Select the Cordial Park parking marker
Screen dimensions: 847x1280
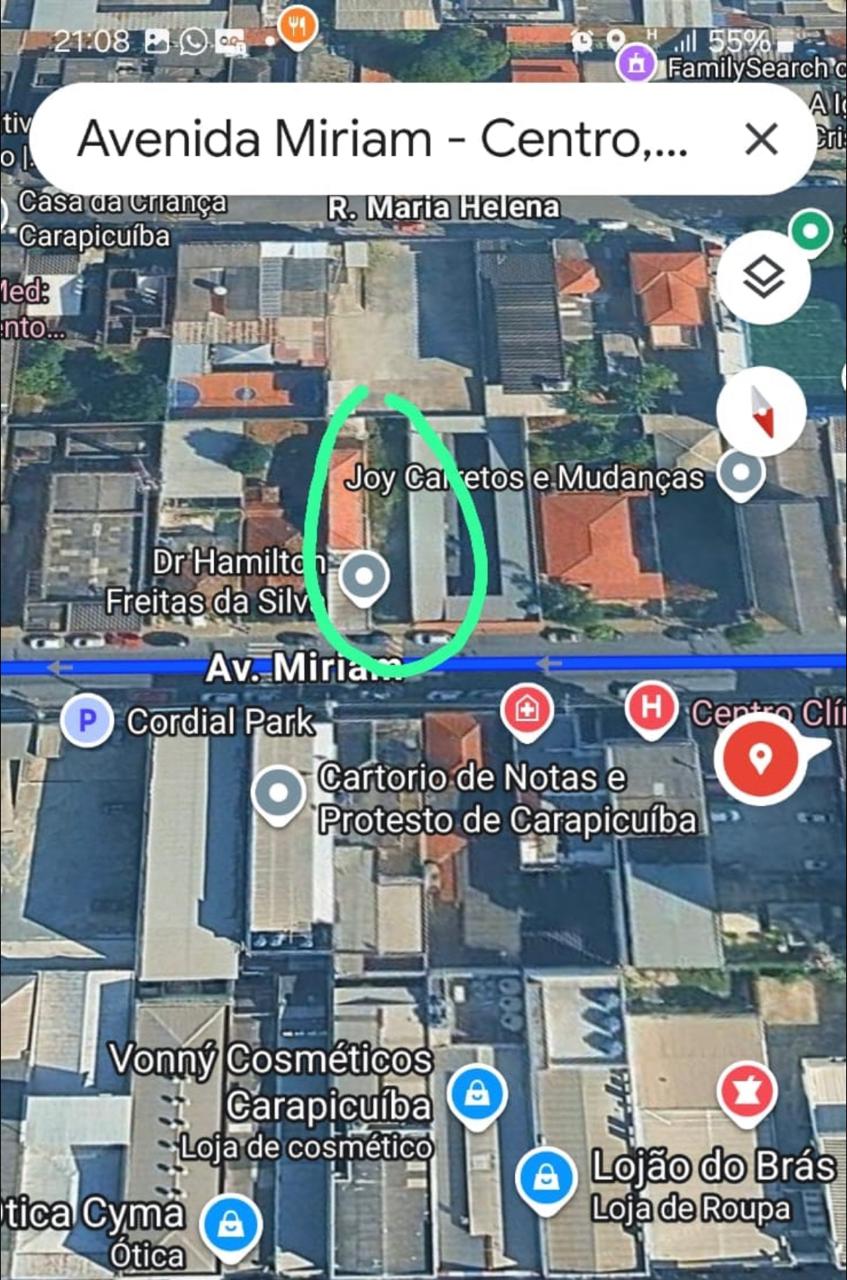(x=86, y=720)
